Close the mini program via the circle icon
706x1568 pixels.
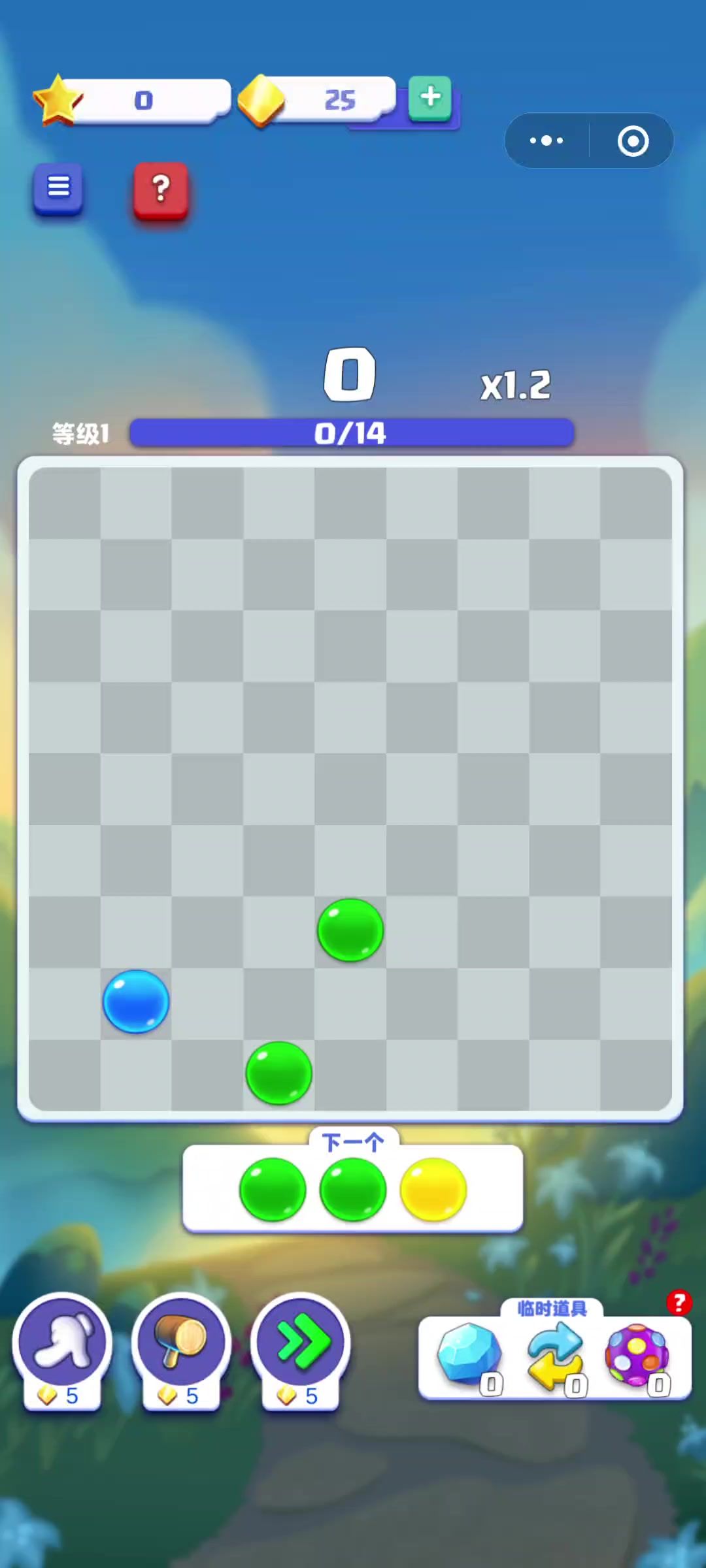[x=633, y=140]
